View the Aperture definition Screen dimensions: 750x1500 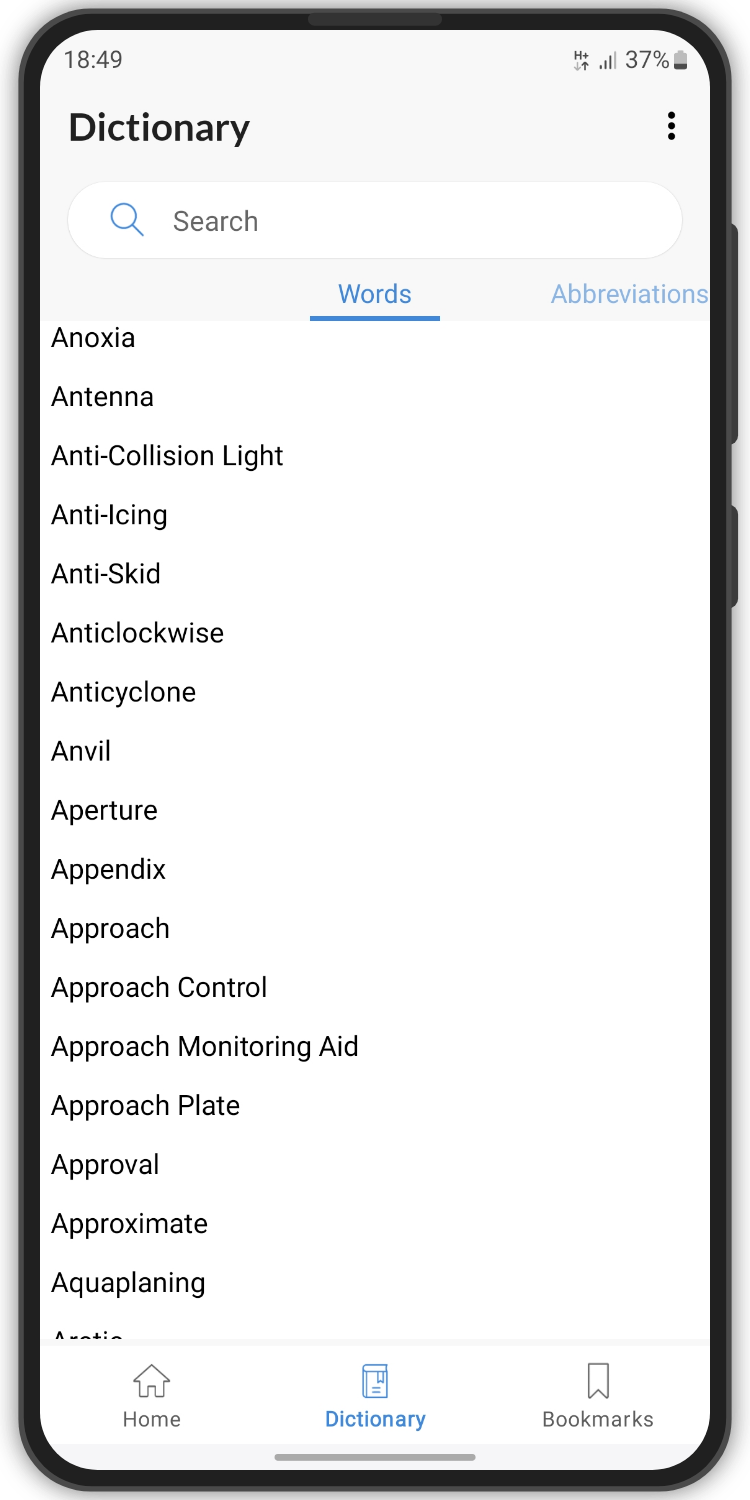(375, 810)
